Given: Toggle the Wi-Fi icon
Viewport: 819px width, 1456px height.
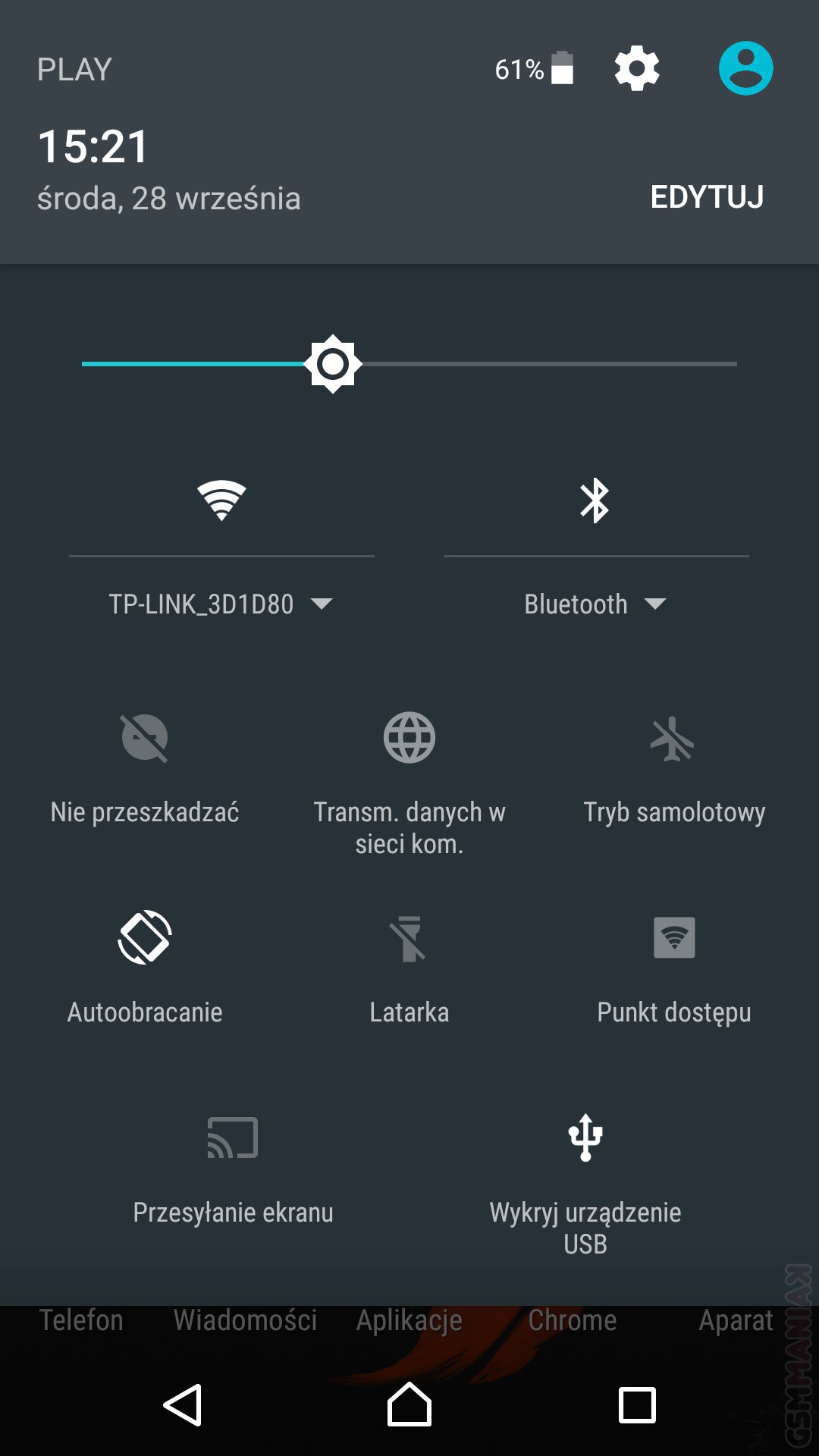Looking at the screenshot, I should pos(221,500).
